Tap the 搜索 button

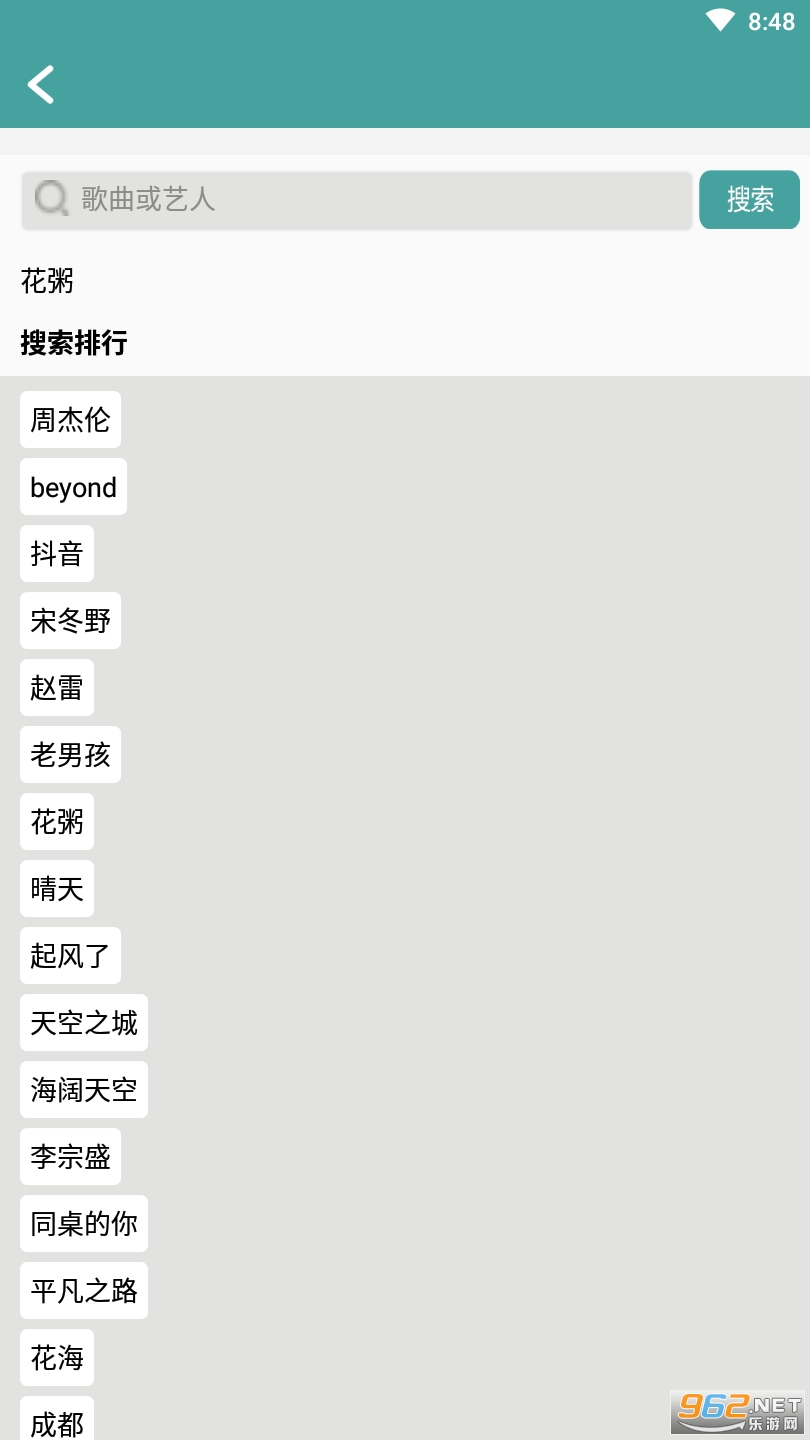click(x=749, y=200)
